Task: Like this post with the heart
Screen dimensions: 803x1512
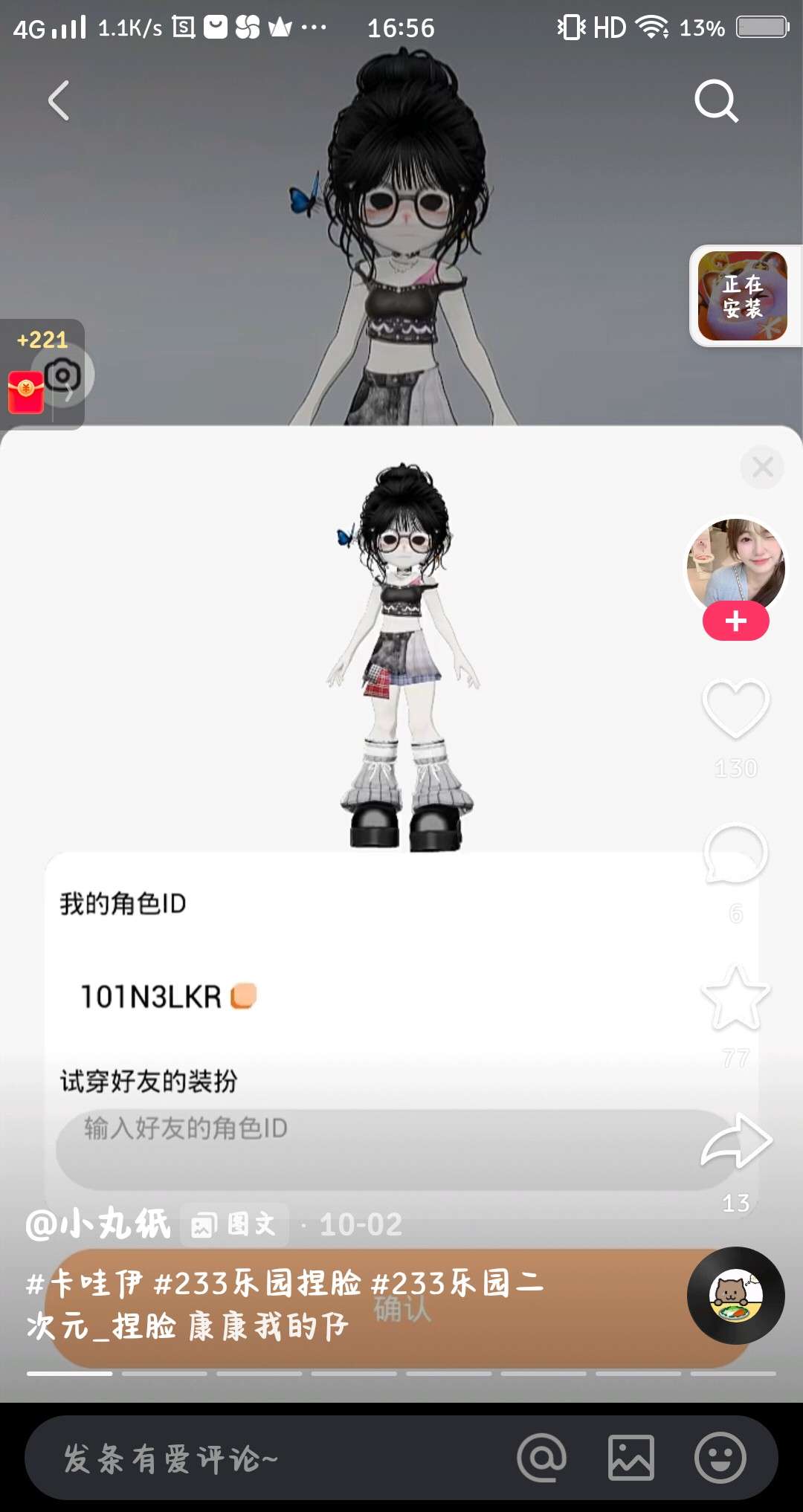Action: tap(735, 709)
